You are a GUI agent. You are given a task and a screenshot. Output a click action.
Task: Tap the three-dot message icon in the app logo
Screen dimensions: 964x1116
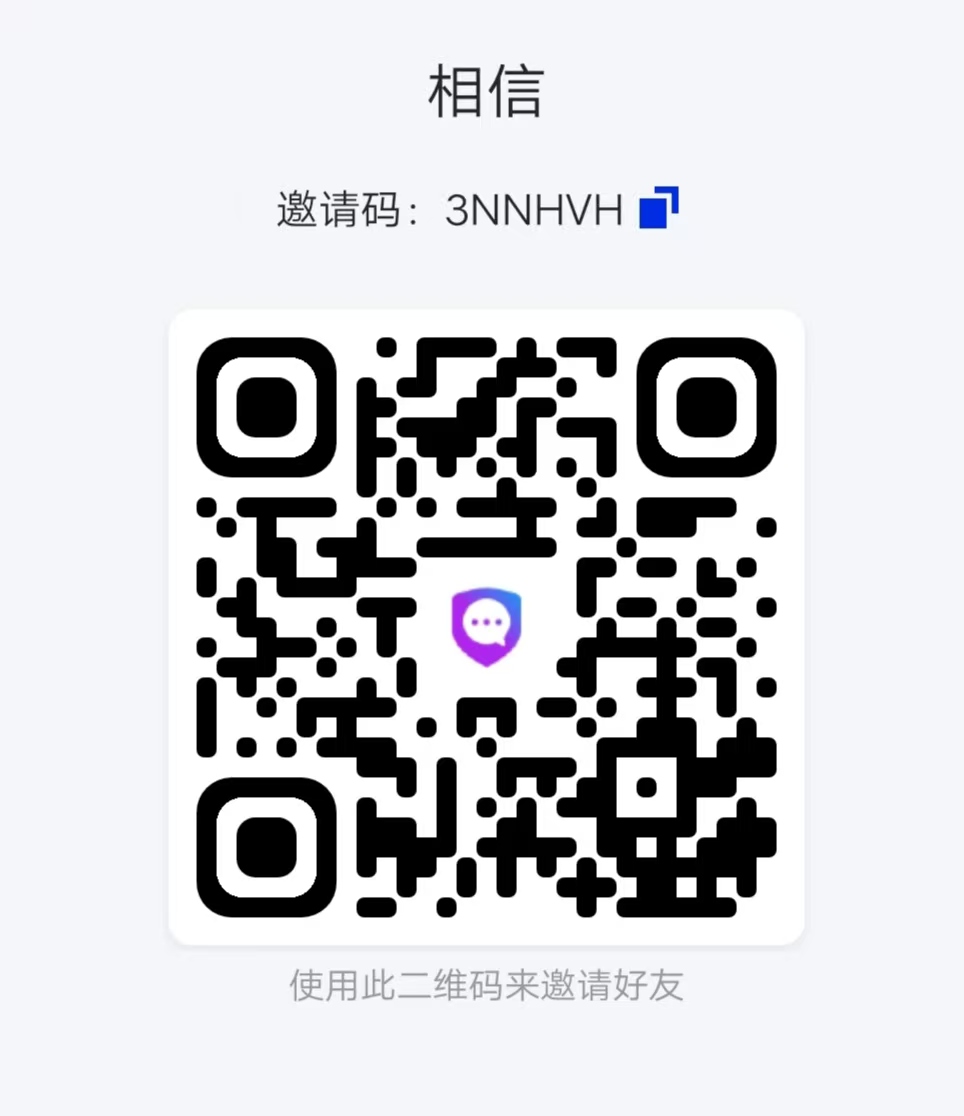point(487,623)
